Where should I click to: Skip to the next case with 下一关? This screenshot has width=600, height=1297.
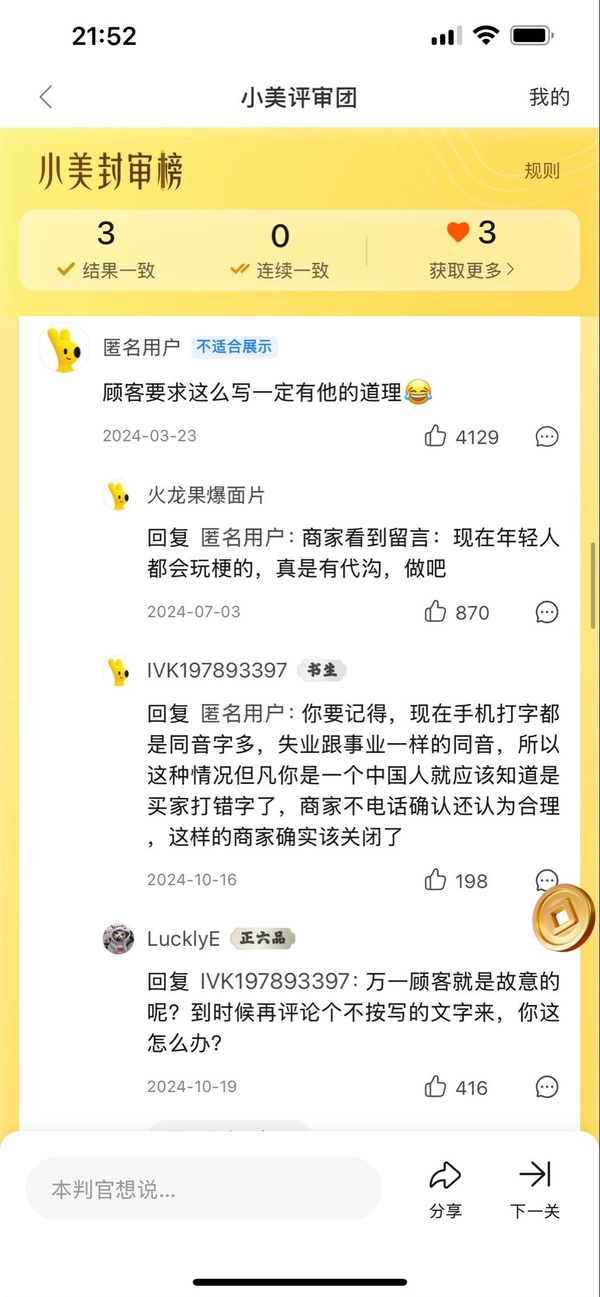pos(535,1189)
